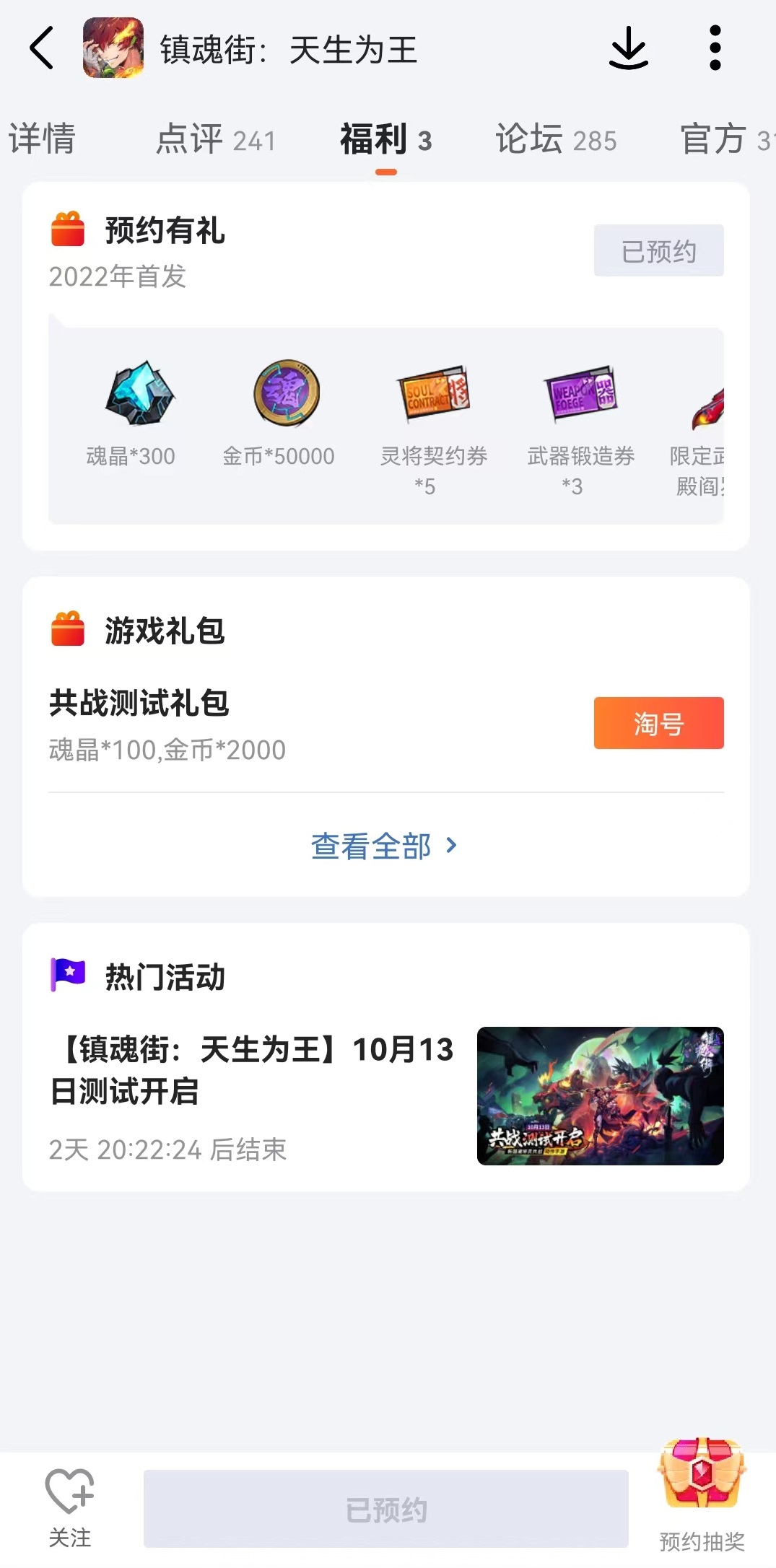776x1568 pixels.
Task: Open the three-dot overflow menu
Action: 715,48
